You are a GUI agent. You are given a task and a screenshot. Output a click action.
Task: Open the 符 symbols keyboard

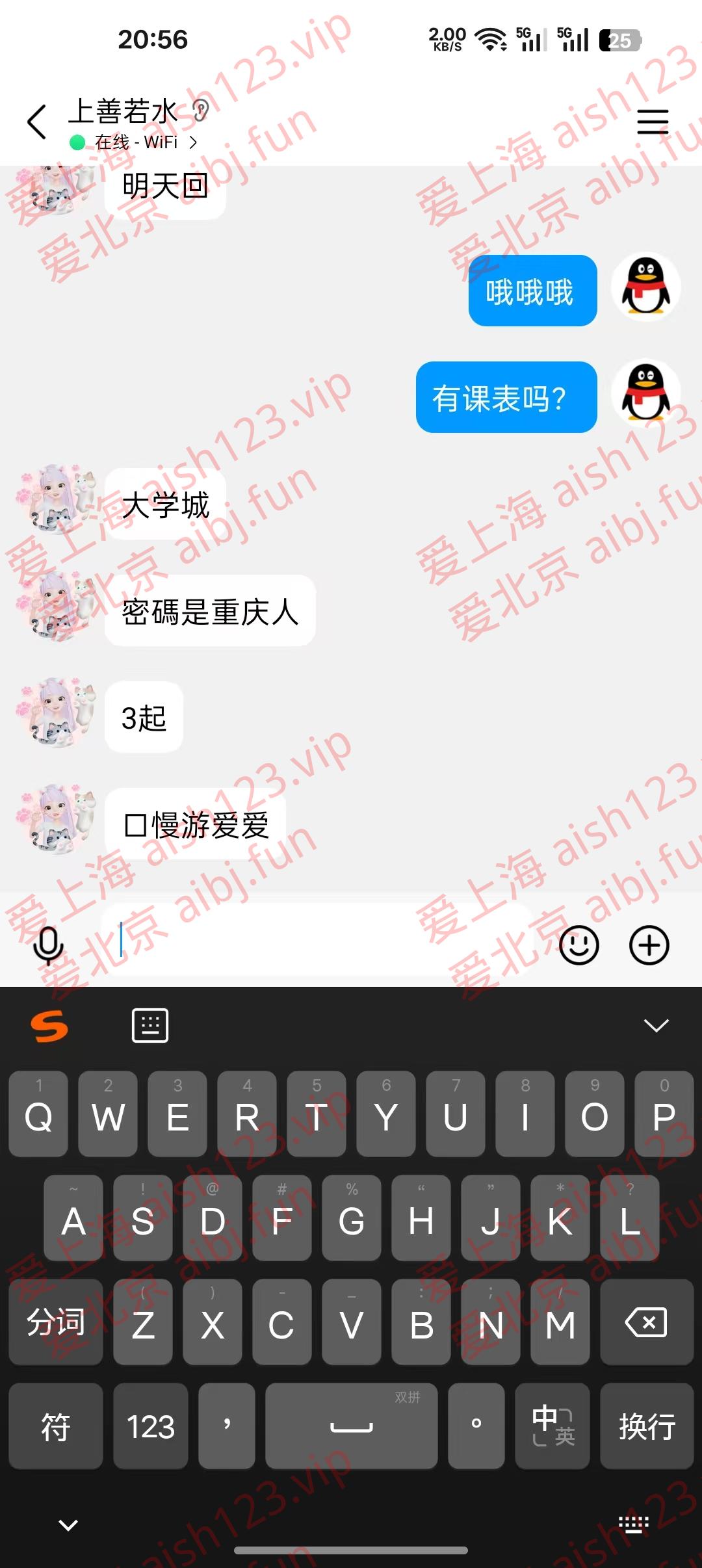tap(56, 1426)
